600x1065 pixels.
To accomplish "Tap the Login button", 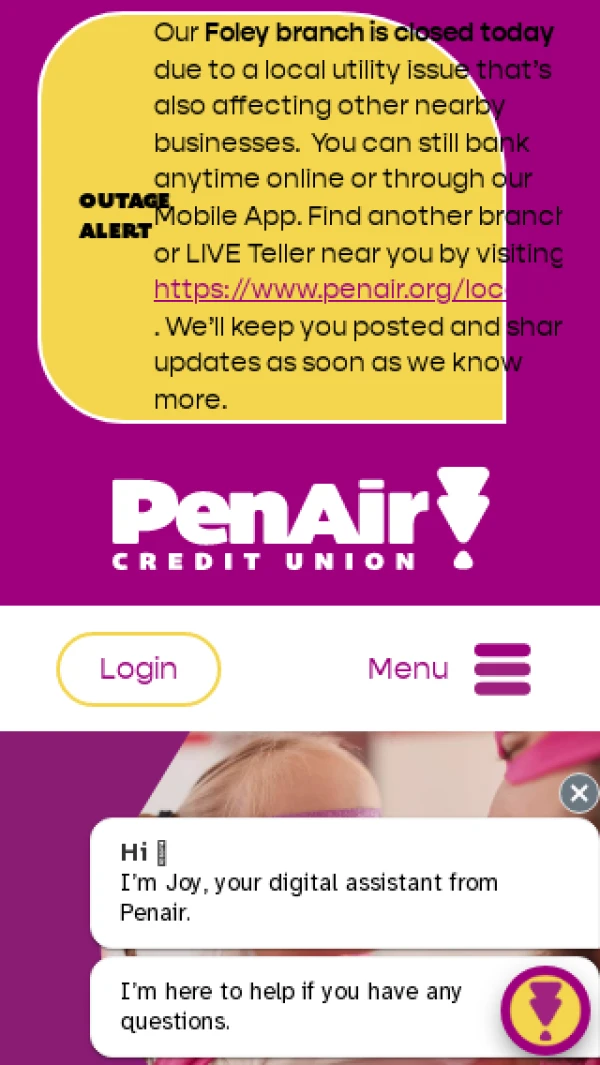I will (x=138, y=669).
